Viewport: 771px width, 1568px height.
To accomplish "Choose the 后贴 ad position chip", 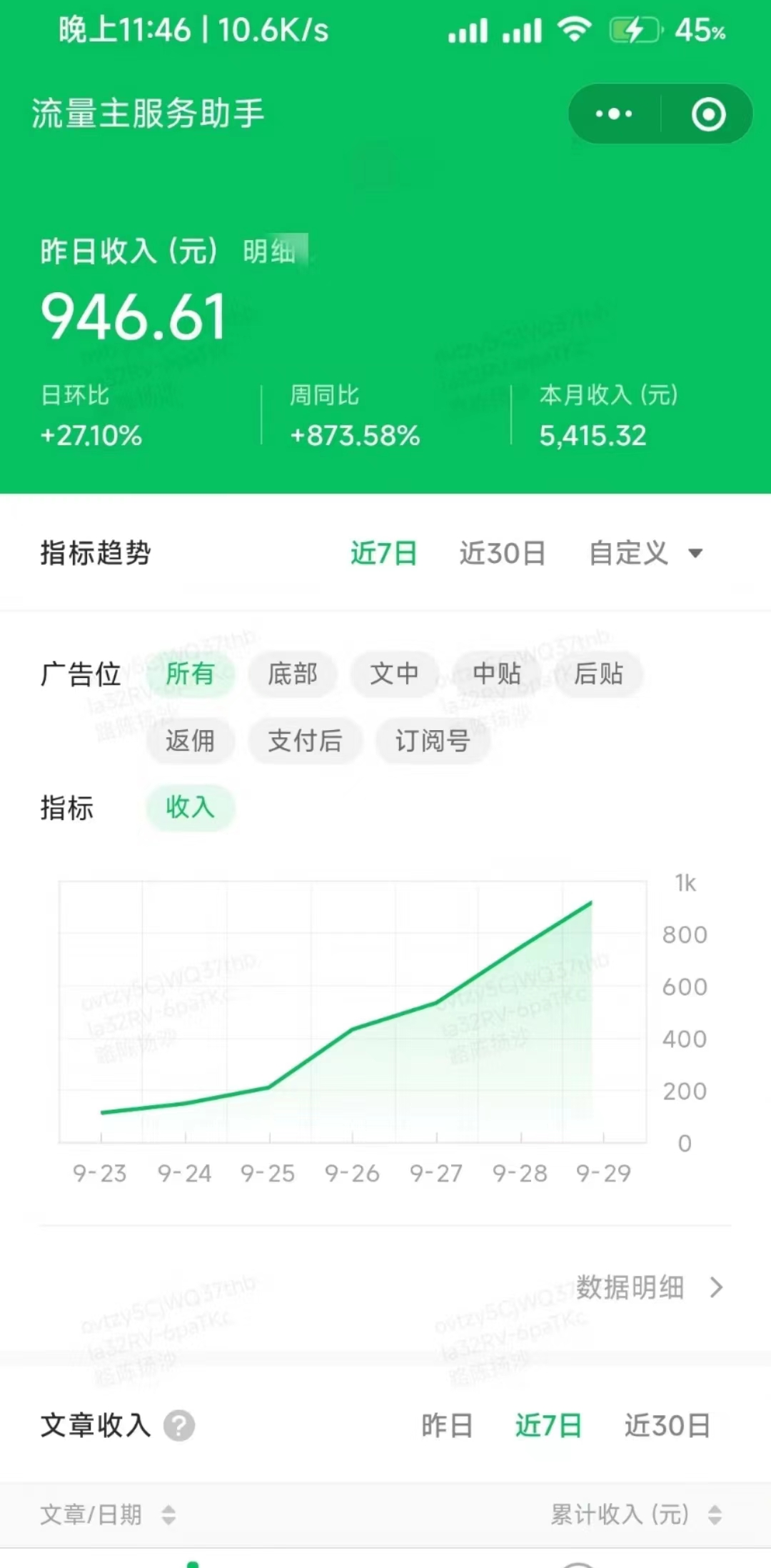I will 598,674.
